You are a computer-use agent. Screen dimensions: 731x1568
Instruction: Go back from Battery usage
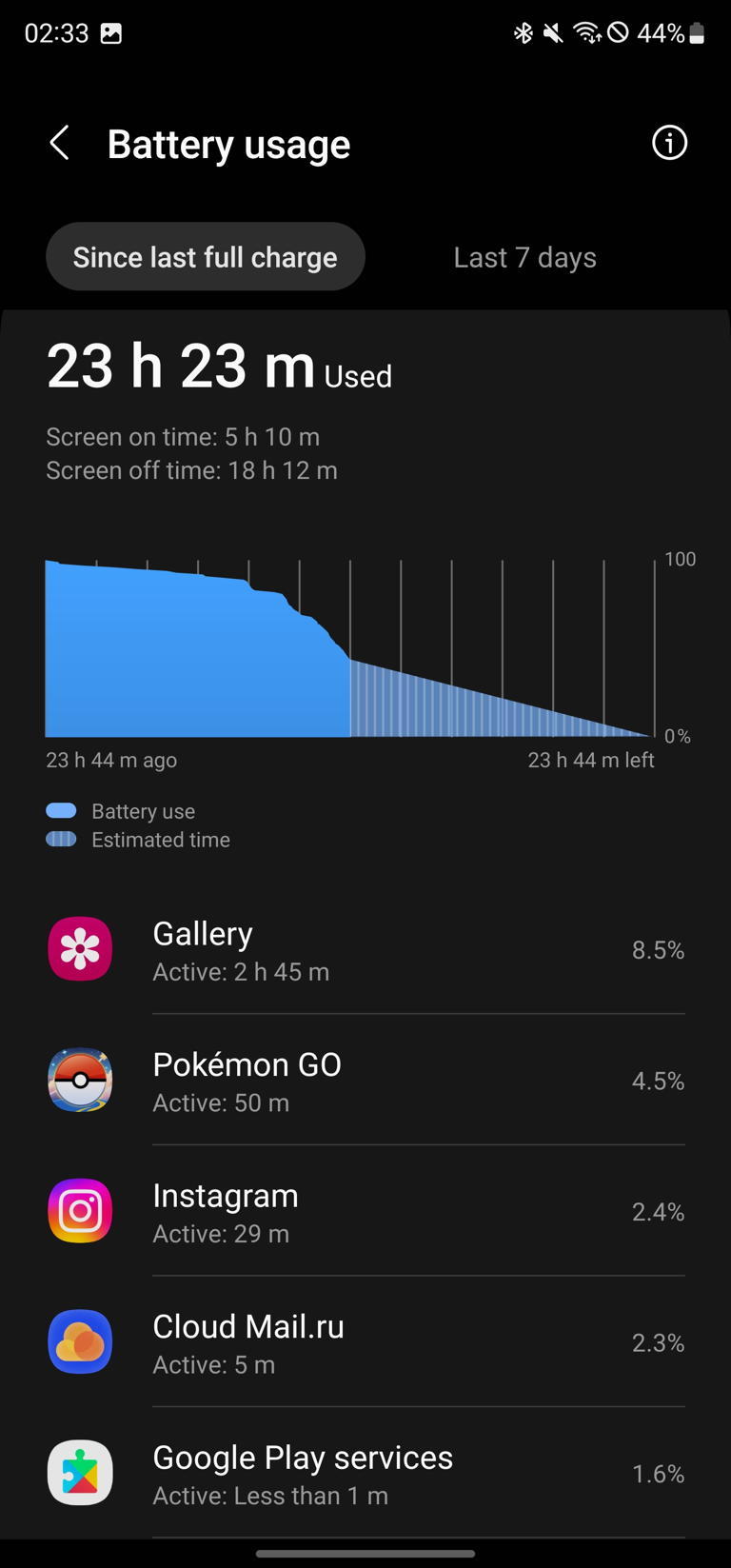[x=60, y=144]
